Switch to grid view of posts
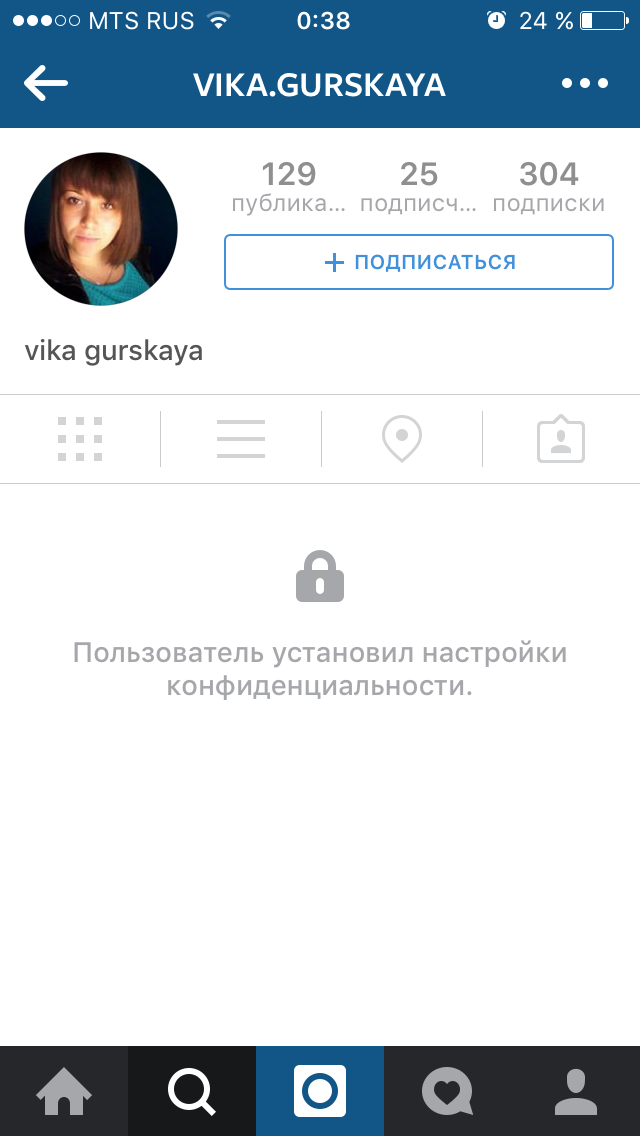640x1136 pixels. (80, 439)
